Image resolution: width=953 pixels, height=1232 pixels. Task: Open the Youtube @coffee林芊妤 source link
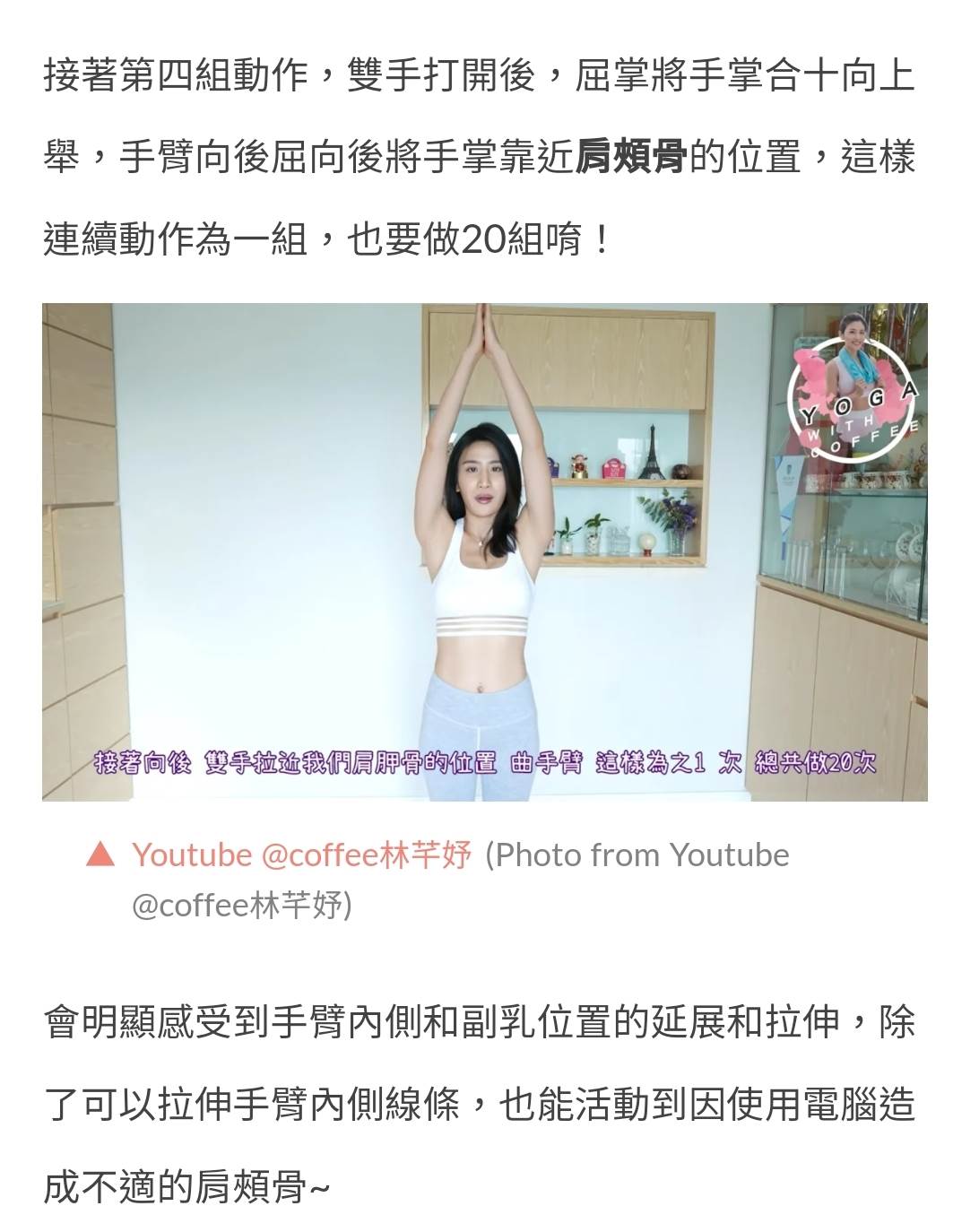(x=301, y=855)
